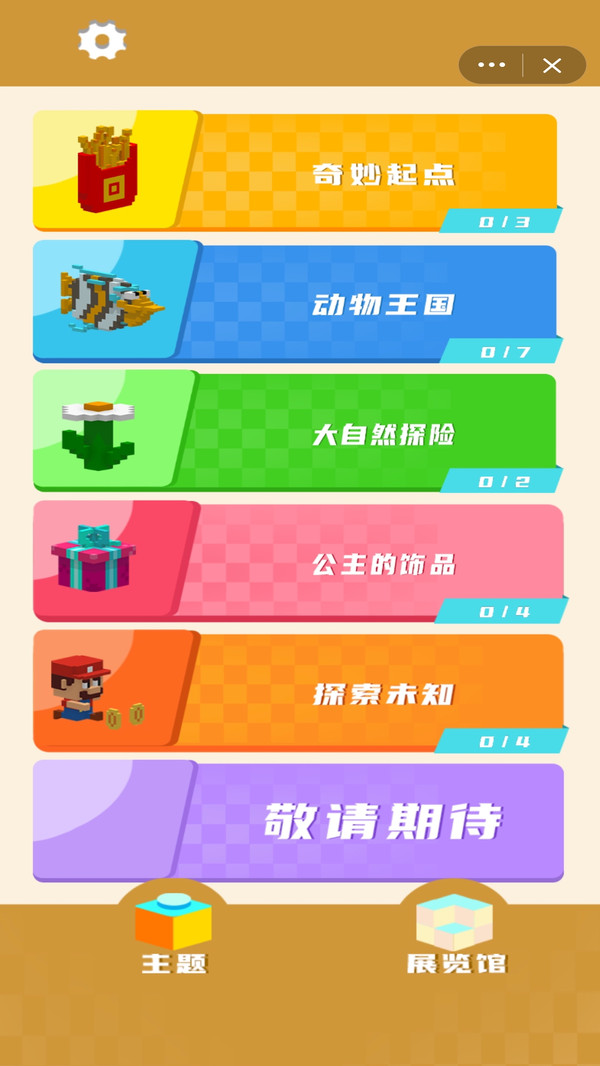Close the mini program
The height and width of the screenshot is (1066, 600).
point(551,65)
